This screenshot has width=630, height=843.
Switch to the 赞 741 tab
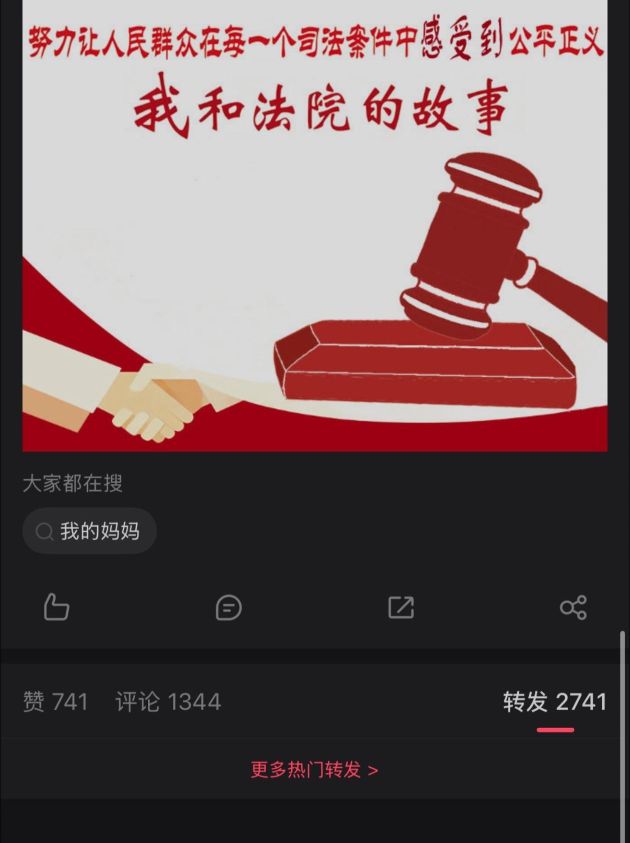(56, 702)
